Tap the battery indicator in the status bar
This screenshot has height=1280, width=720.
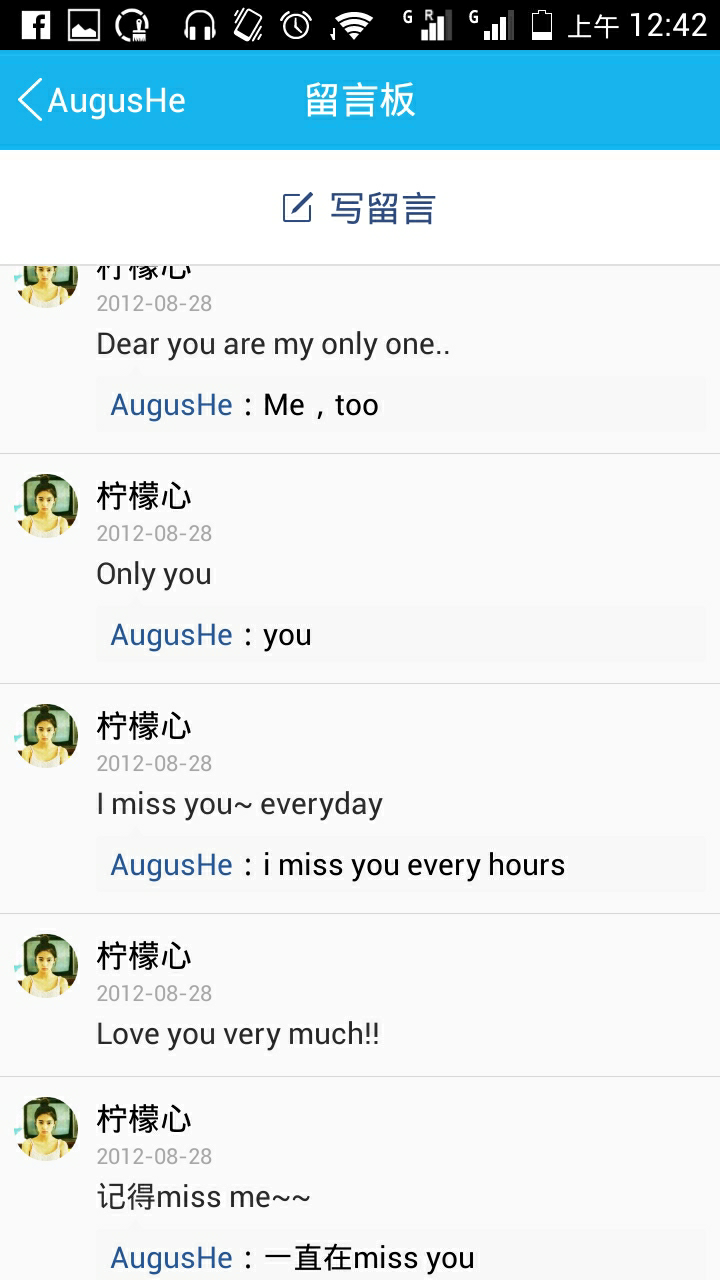click(539, 25)
